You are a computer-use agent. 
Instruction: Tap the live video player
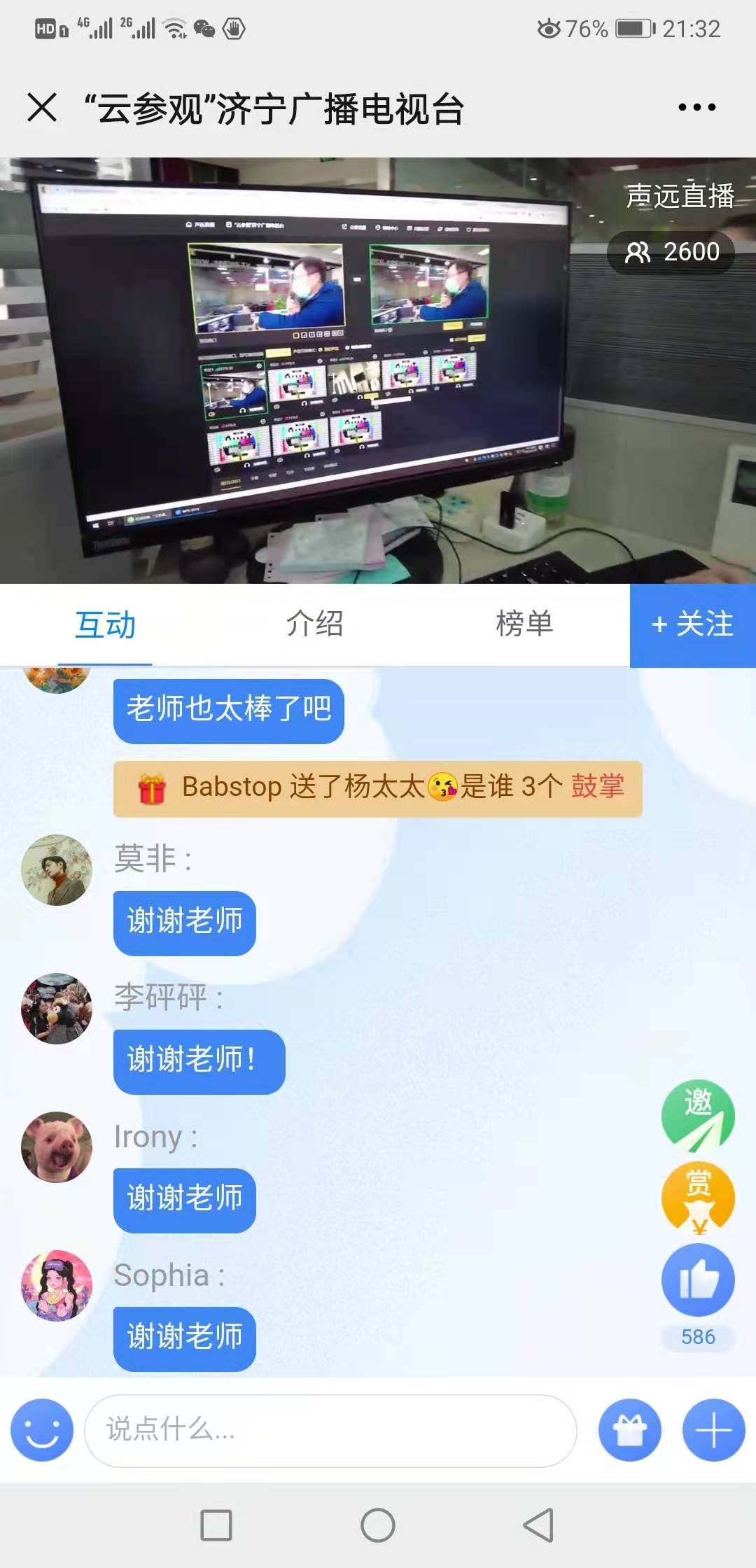pos(378,370)
